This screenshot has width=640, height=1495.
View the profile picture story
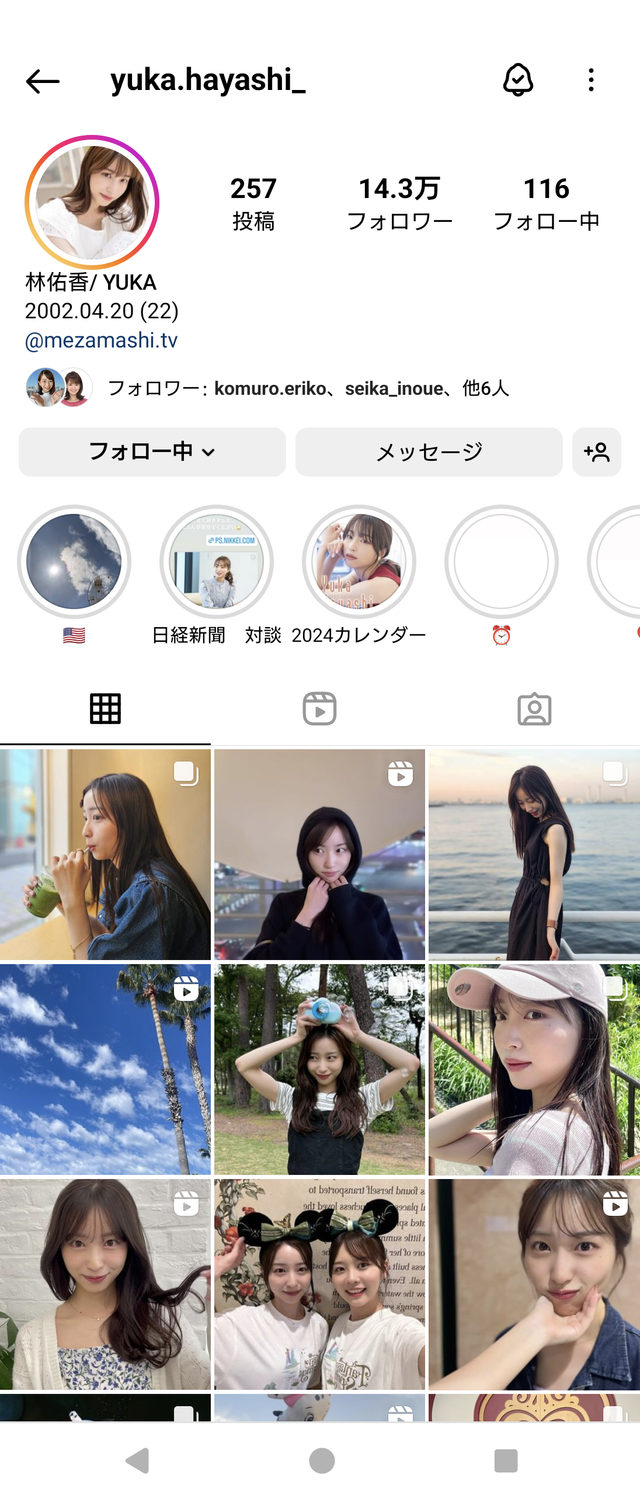[92, 202]
